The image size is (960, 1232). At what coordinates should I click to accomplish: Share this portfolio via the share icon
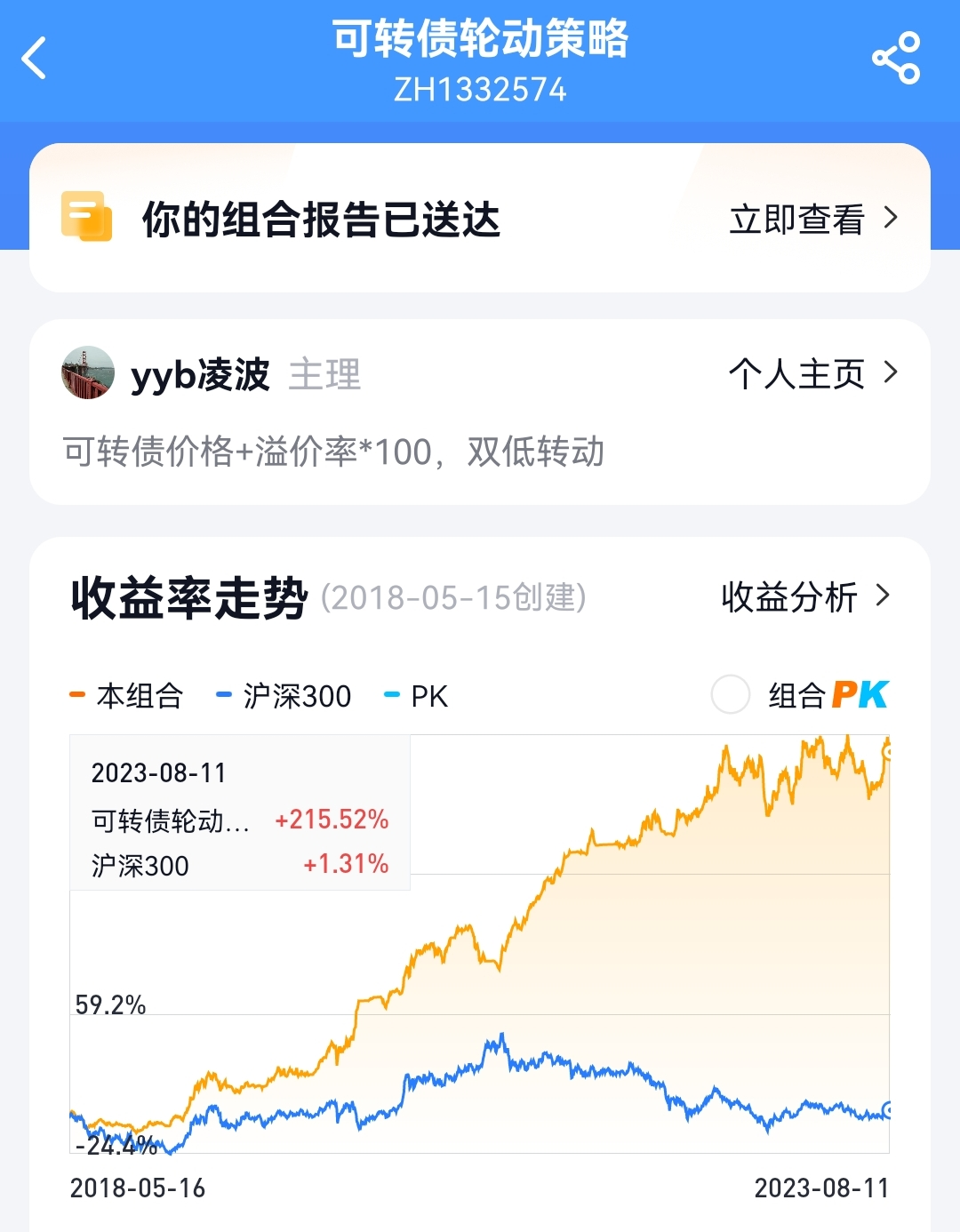click(x=896, y=59)
